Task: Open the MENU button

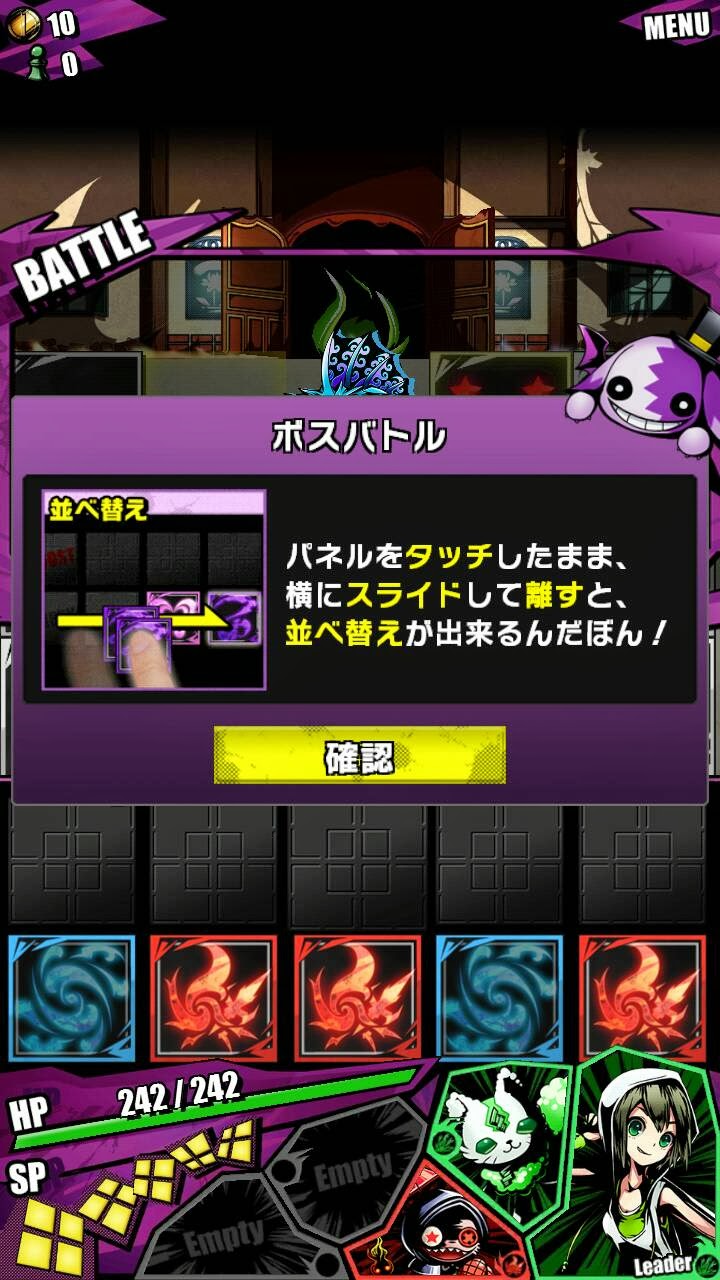Action: [x=675, y=25]
